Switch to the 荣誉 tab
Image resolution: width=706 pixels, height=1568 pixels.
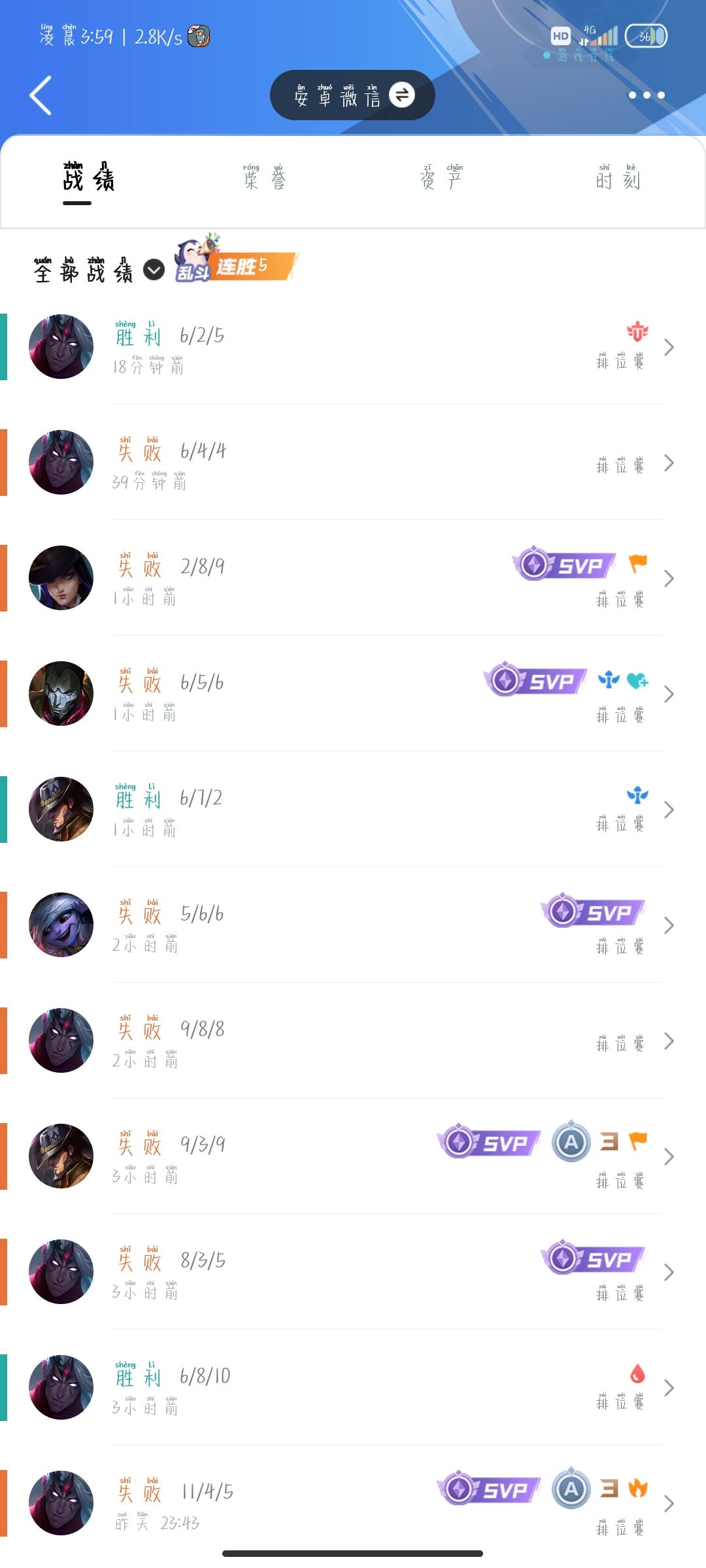point(264,178)
